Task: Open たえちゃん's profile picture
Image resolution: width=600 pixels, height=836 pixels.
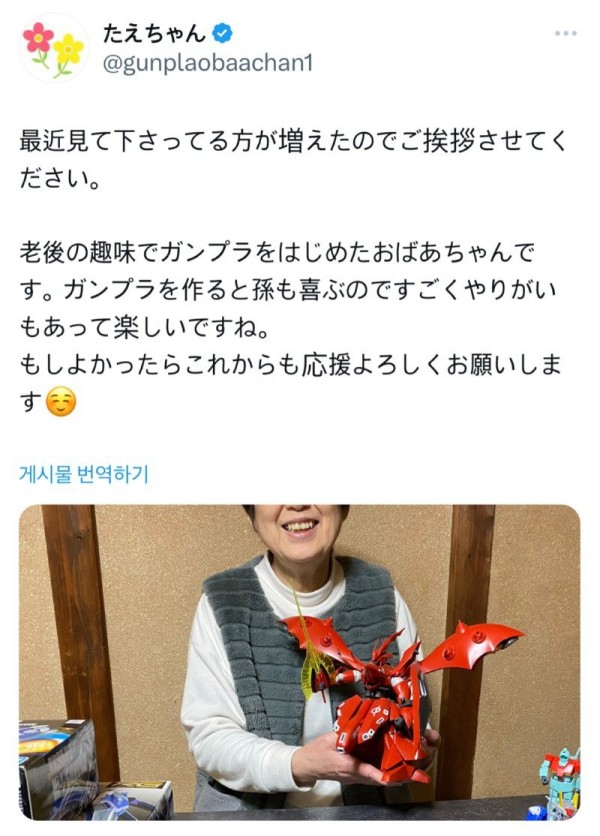Action: [53, 47]
